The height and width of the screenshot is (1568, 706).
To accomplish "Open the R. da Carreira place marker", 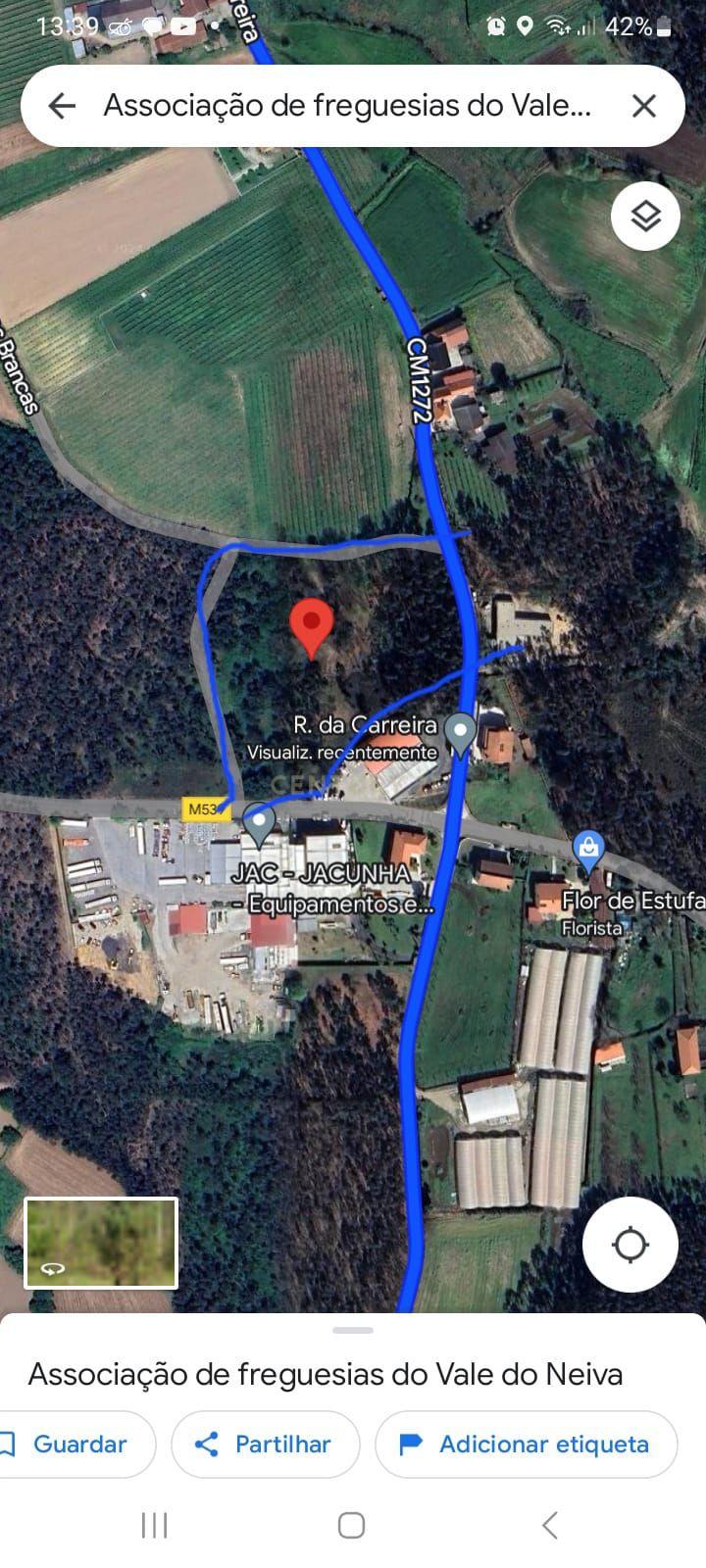I will click(x=460, y=731).
